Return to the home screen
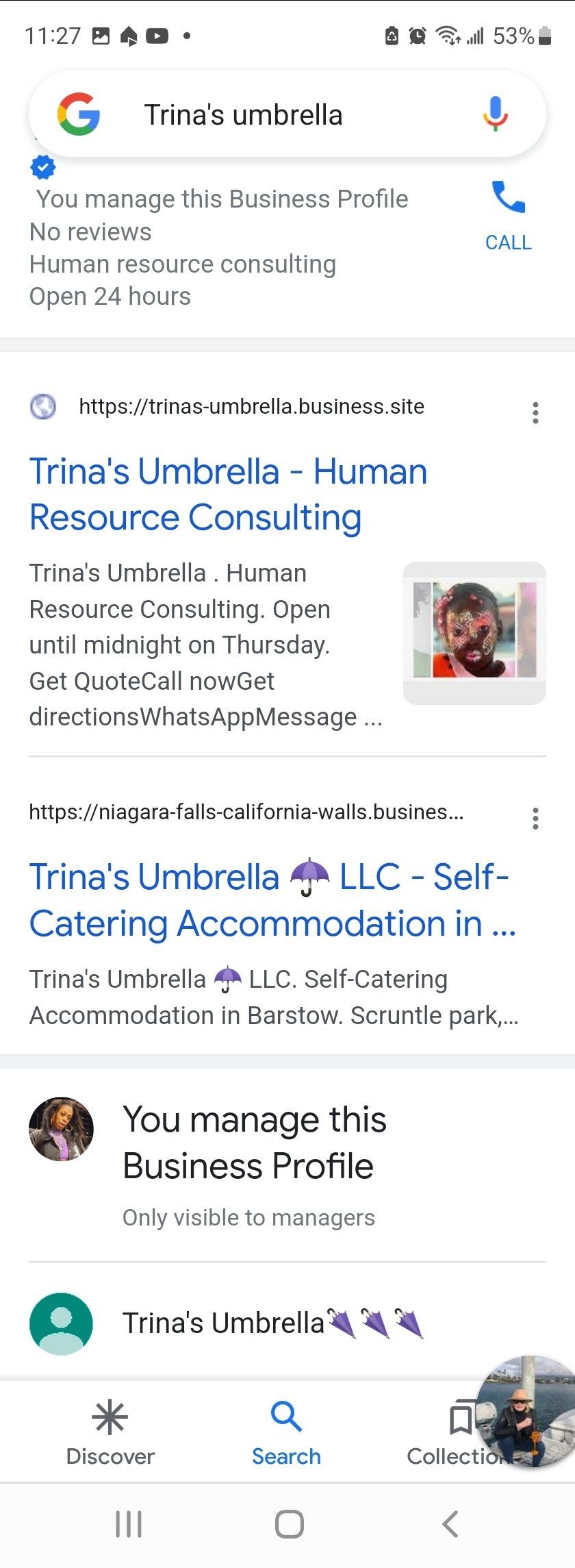 click(x=289, y=1524)
